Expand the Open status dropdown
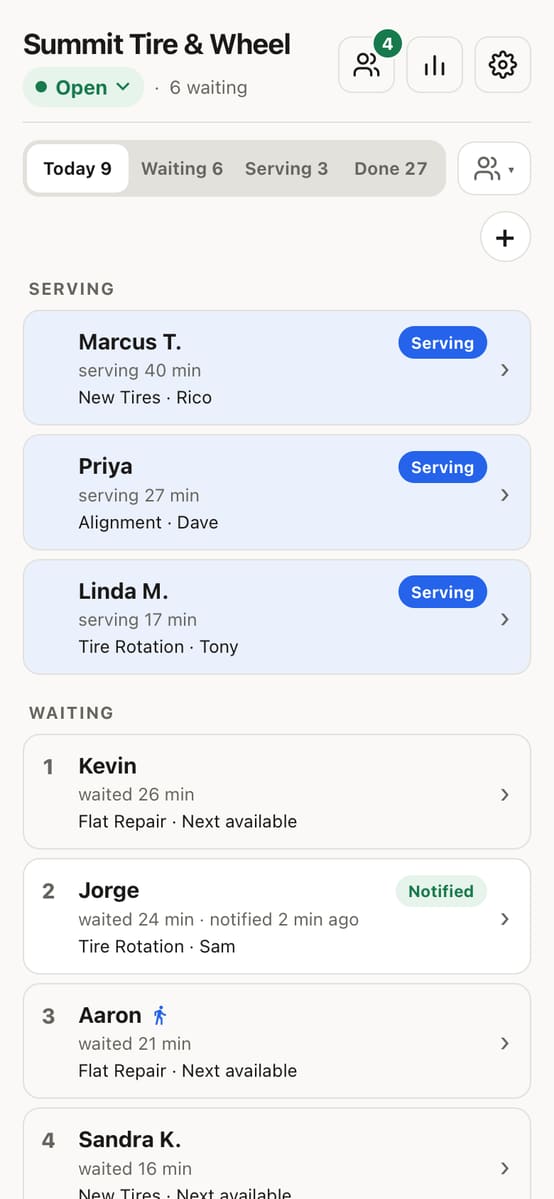This screenshot has height=1199, width=554. pyautogui.click(x=83, y=87)
